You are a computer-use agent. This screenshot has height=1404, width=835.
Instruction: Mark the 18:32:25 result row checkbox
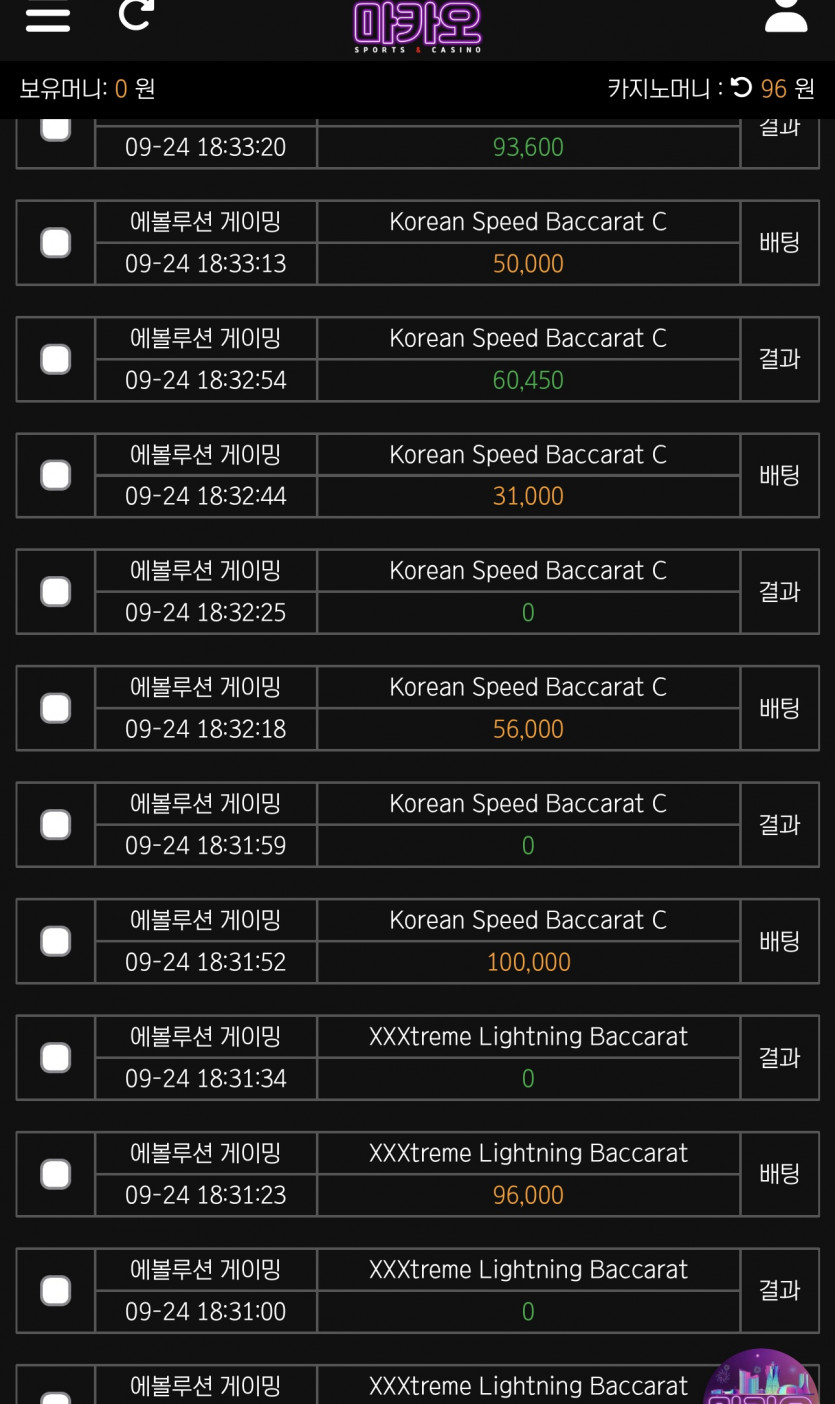coord(55,592)
